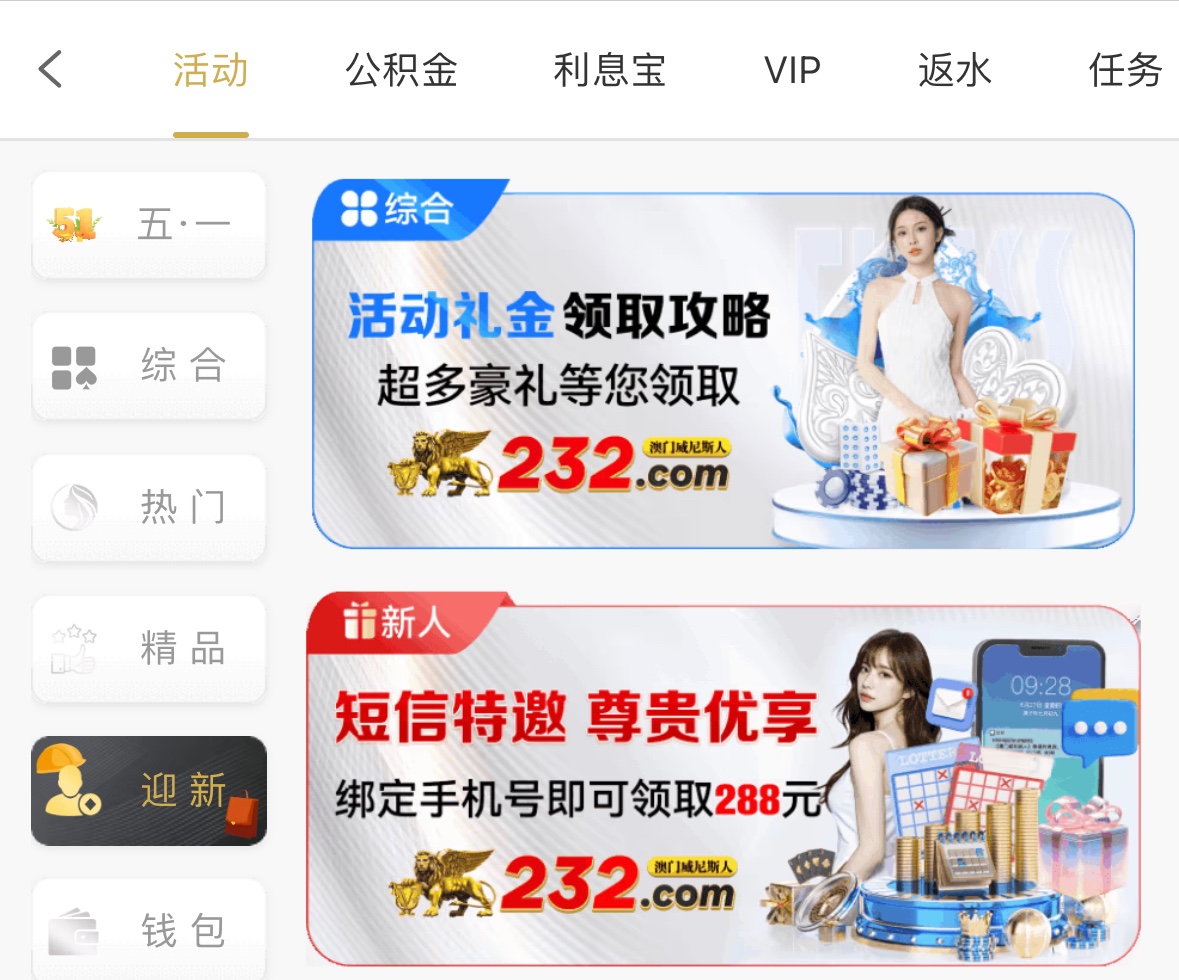Open the 短信特邀 尊贵优享 banner
The width and height of the screenshot is (1179, 980).
point(722,780)
